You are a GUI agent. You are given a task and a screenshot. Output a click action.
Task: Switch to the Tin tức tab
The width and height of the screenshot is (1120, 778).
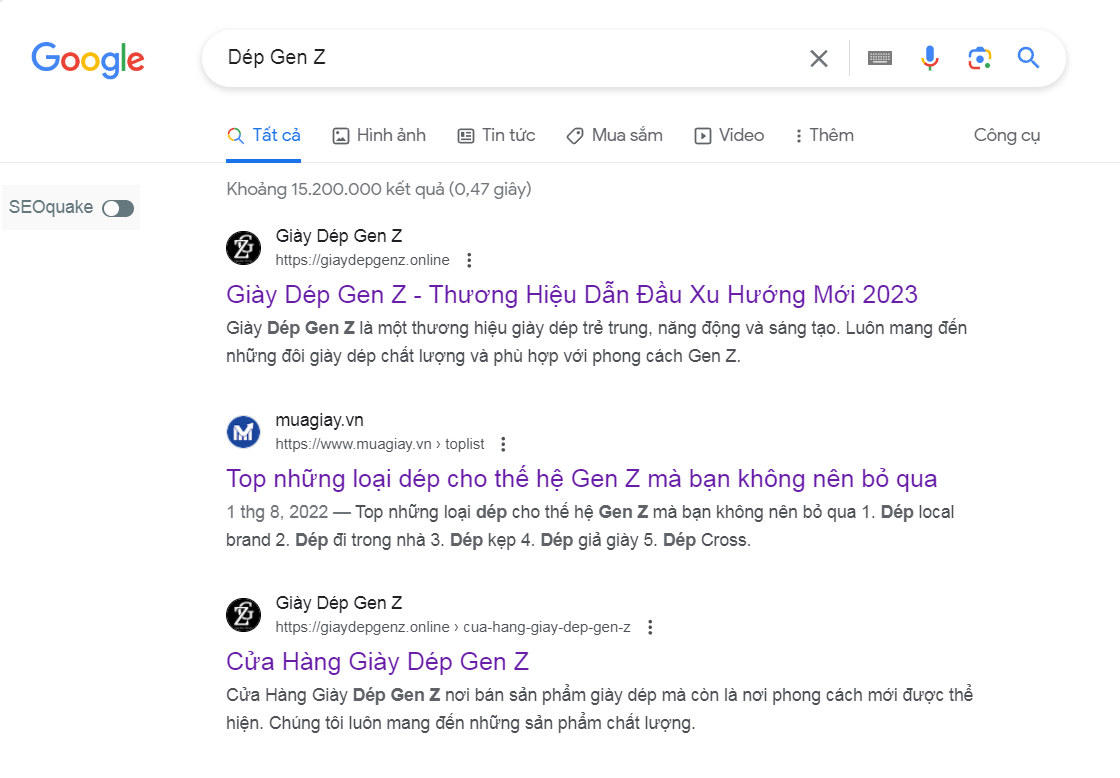tap(496, 135)
